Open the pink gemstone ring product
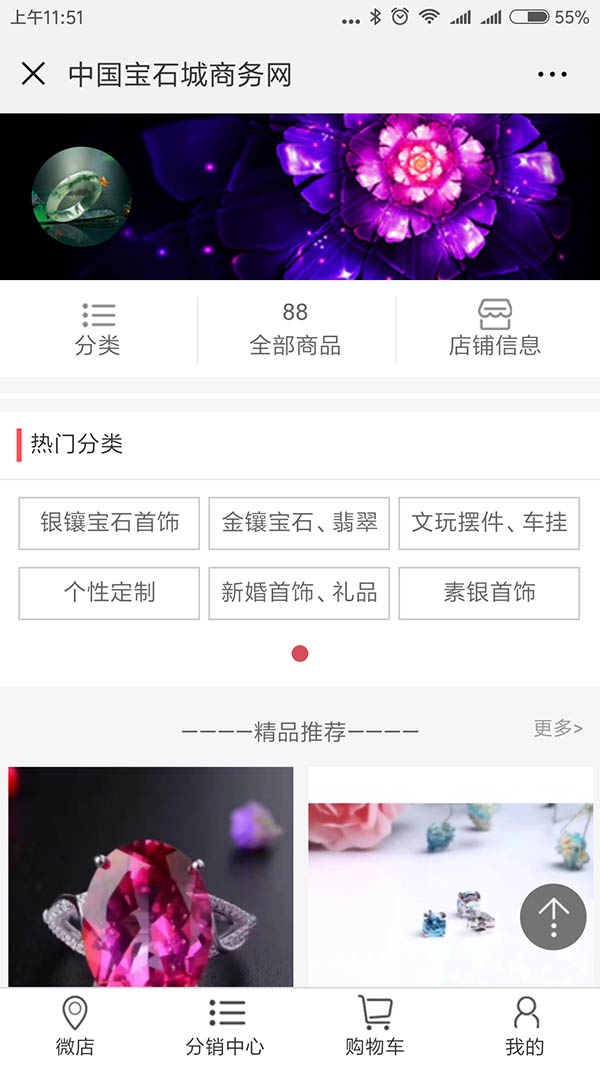 coord(151,876)
